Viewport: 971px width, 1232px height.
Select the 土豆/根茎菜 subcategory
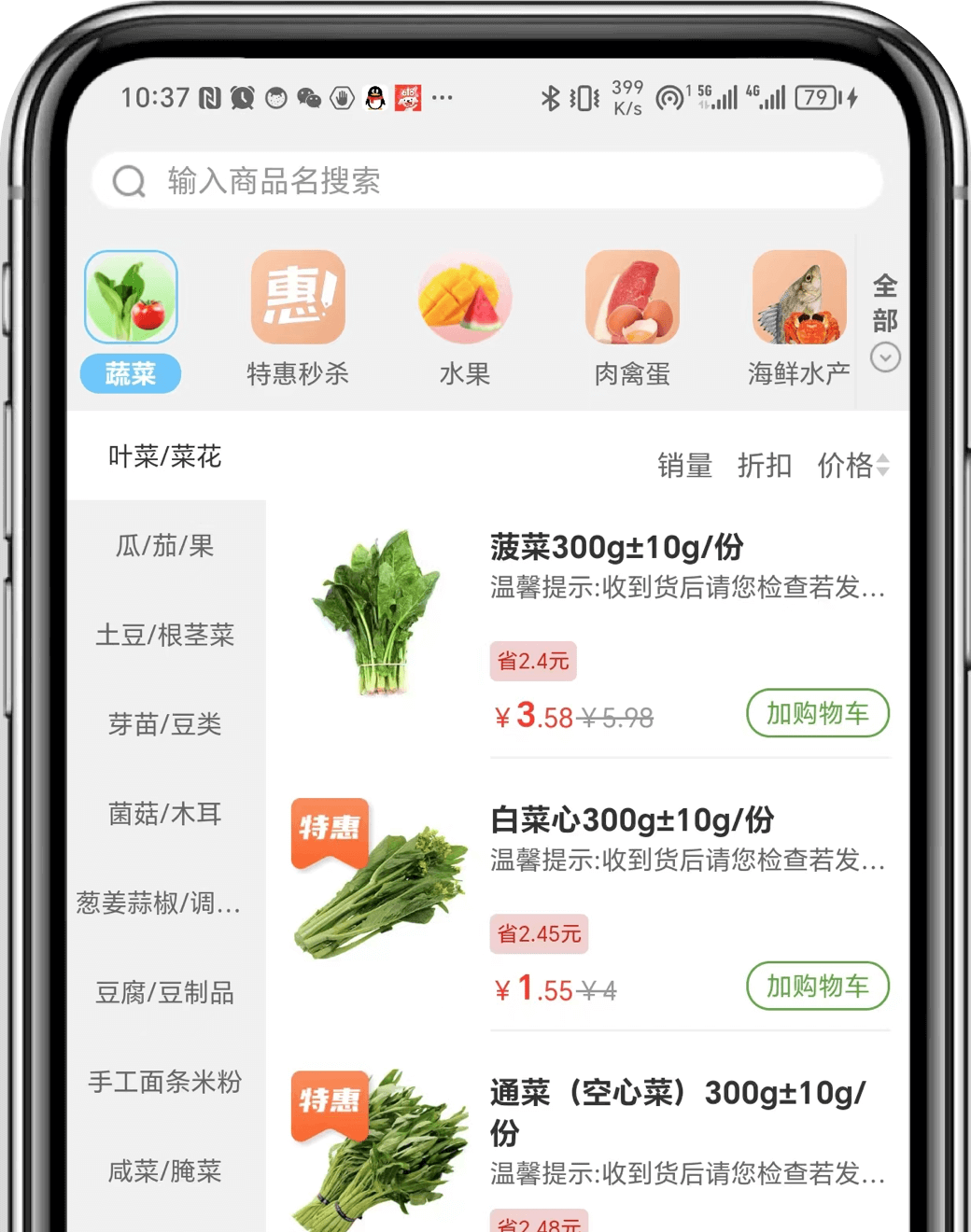pos(165,635)
